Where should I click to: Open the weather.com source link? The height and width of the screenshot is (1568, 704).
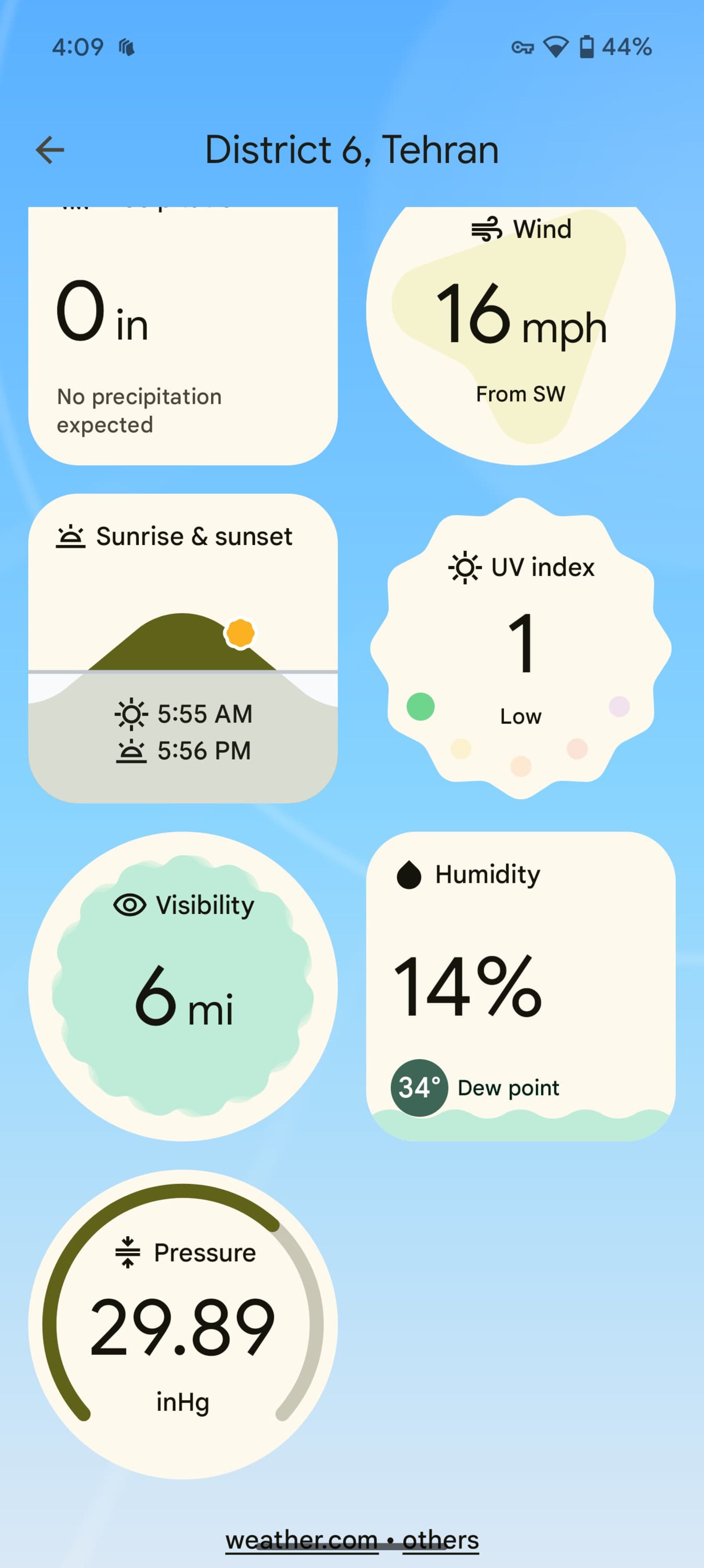[x=301, y=1540]
